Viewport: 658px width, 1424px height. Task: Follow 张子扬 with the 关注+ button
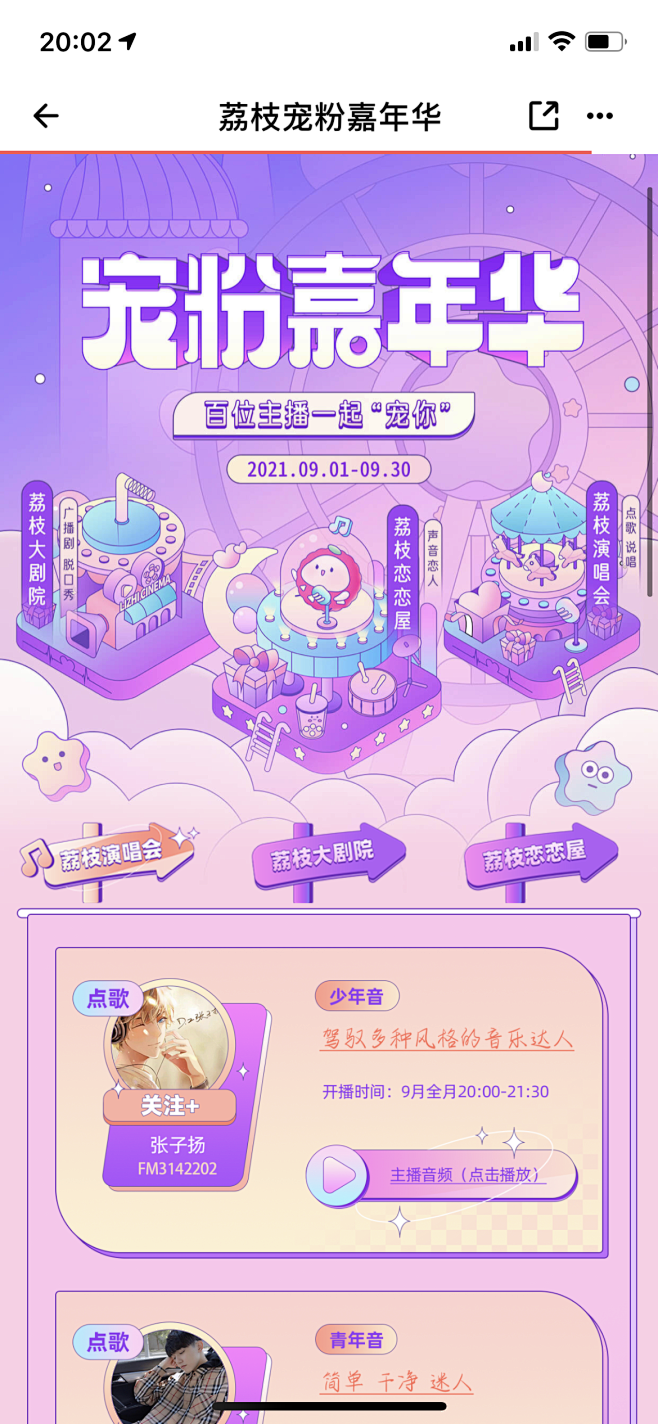(170, 1106)
